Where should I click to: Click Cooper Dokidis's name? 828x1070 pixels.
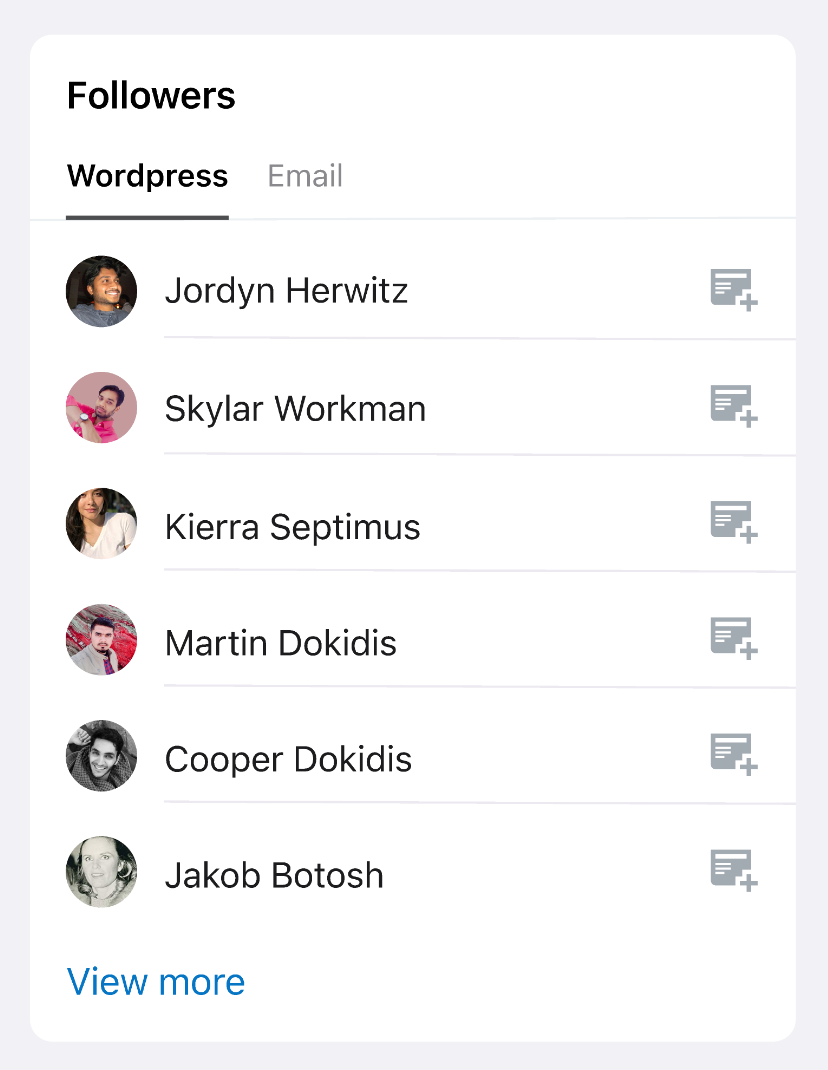[x=288, y=759]
